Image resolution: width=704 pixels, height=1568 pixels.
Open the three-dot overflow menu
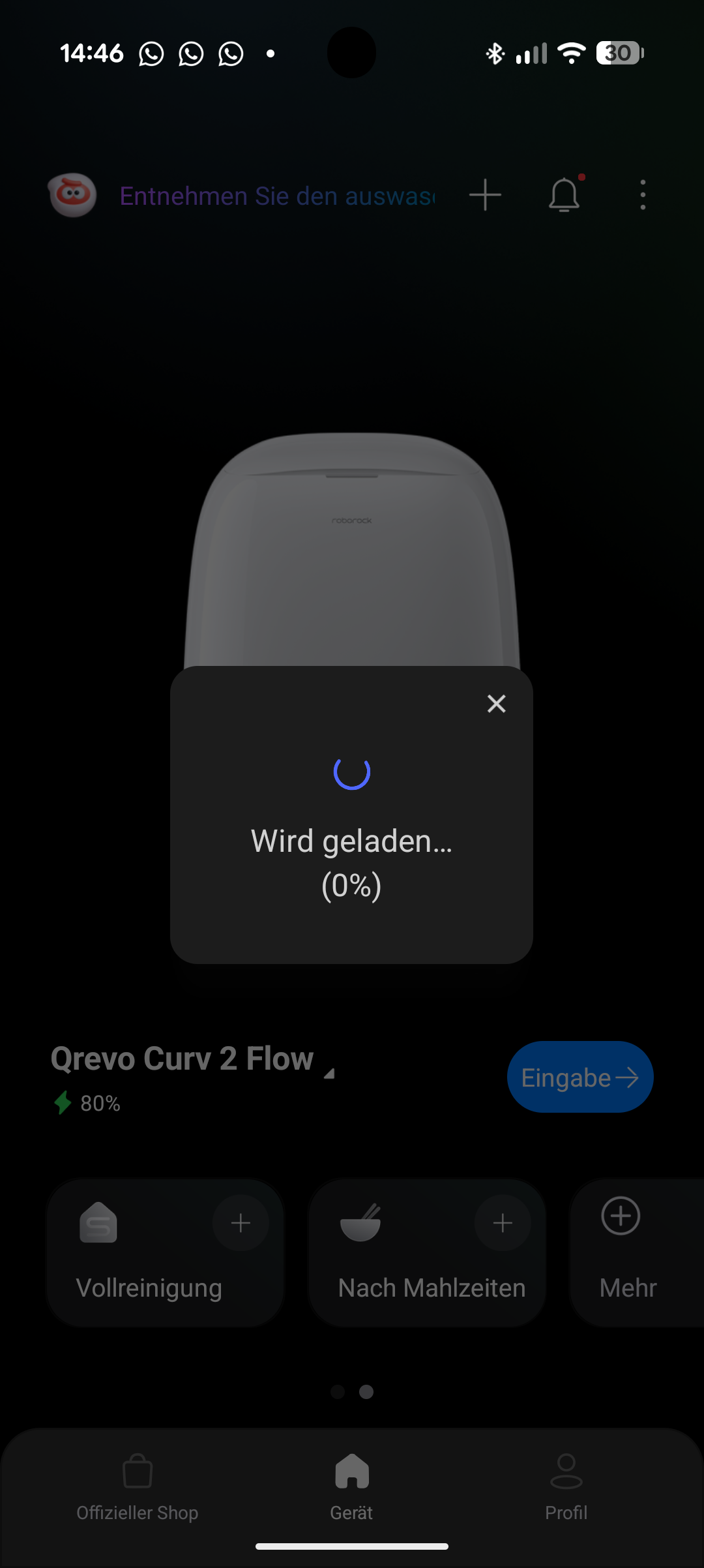pos(643,195)
